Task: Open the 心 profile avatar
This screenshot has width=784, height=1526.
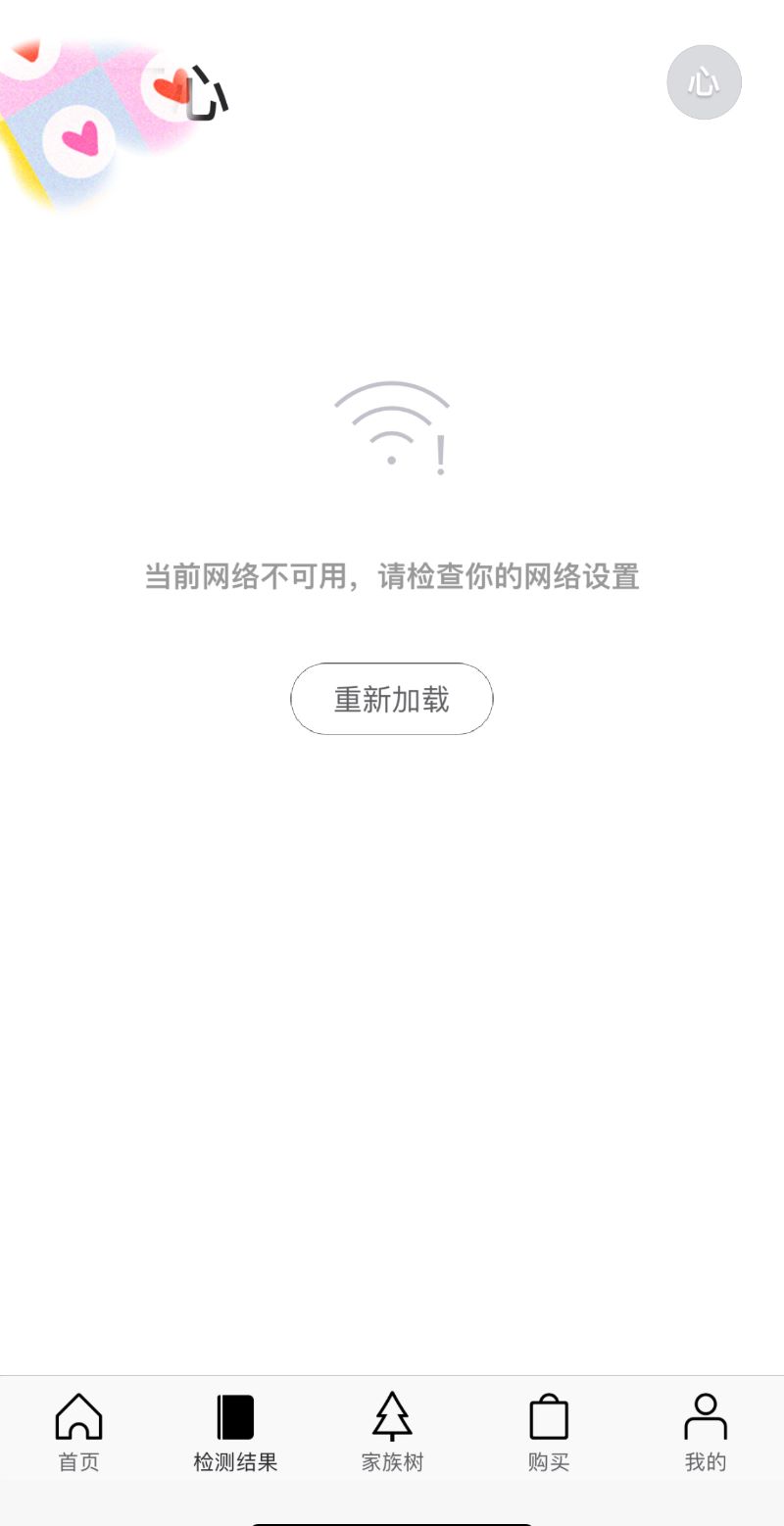Action: (x=704, y=82)
